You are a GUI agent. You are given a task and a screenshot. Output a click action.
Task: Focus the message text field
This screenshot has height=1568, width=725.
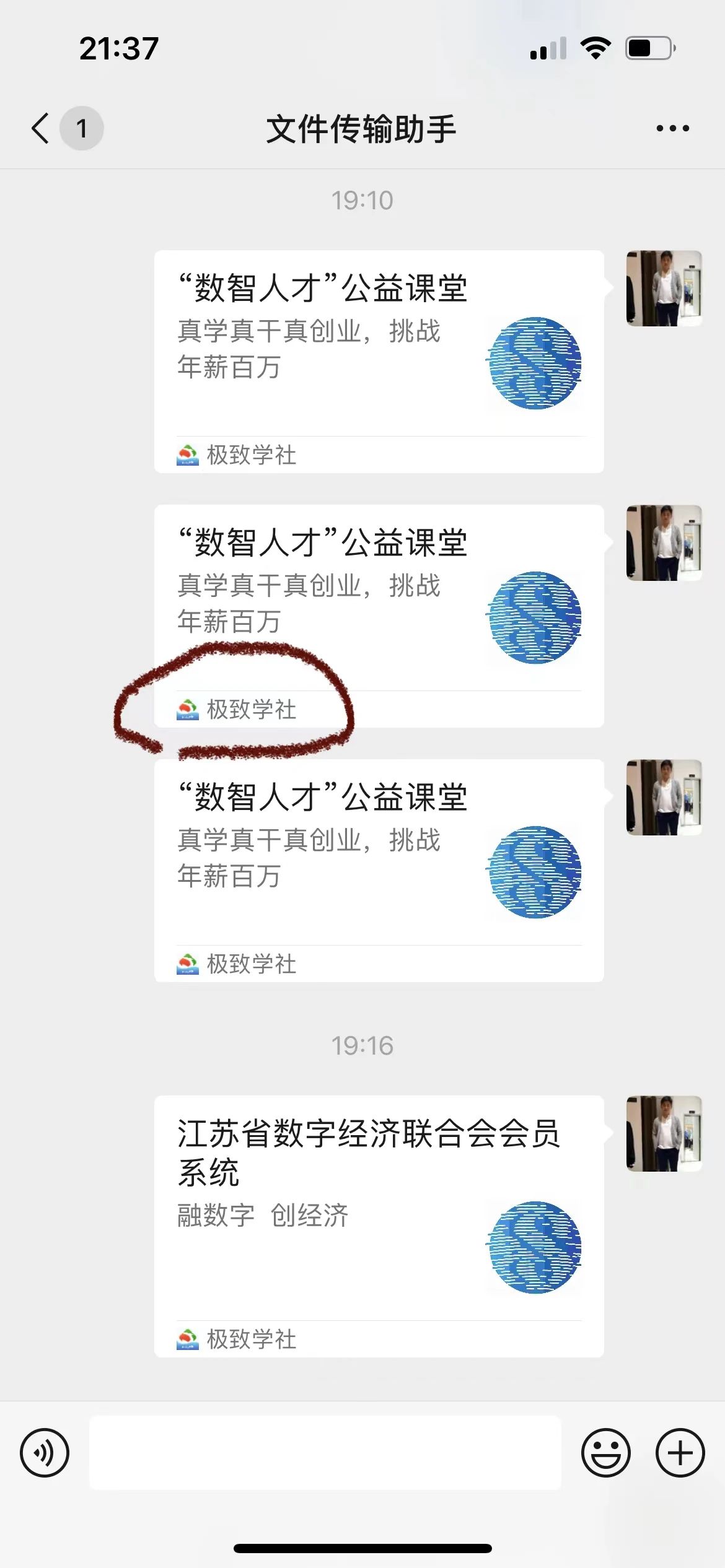point(325,1453)
